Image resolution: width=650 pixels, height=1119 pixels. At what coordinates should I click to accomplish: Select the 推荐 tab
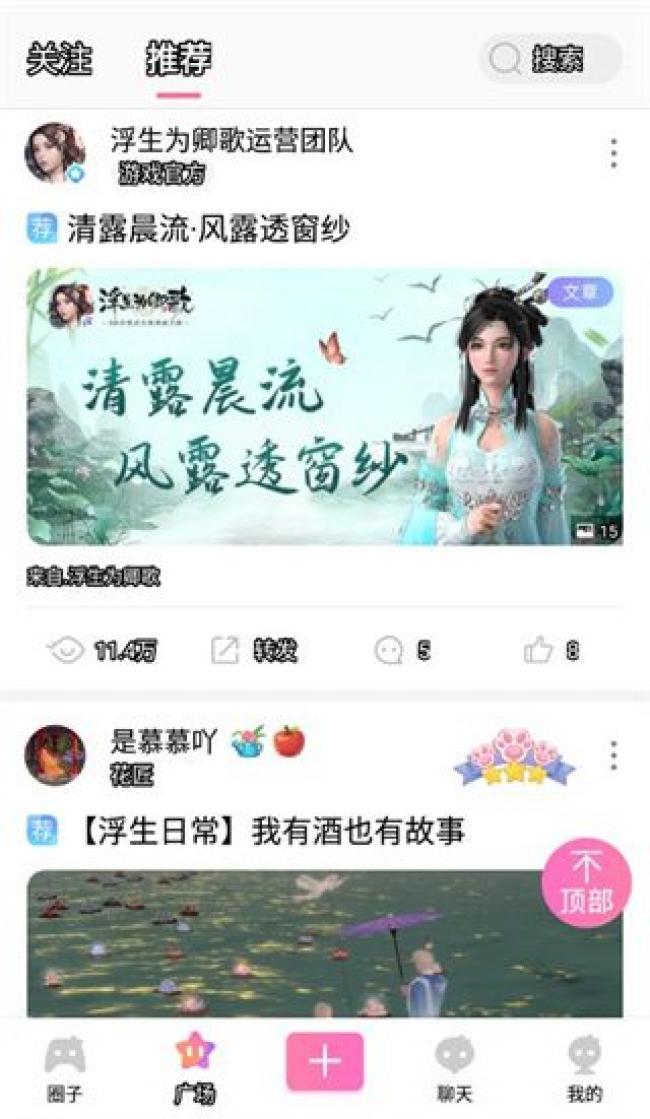179,58
